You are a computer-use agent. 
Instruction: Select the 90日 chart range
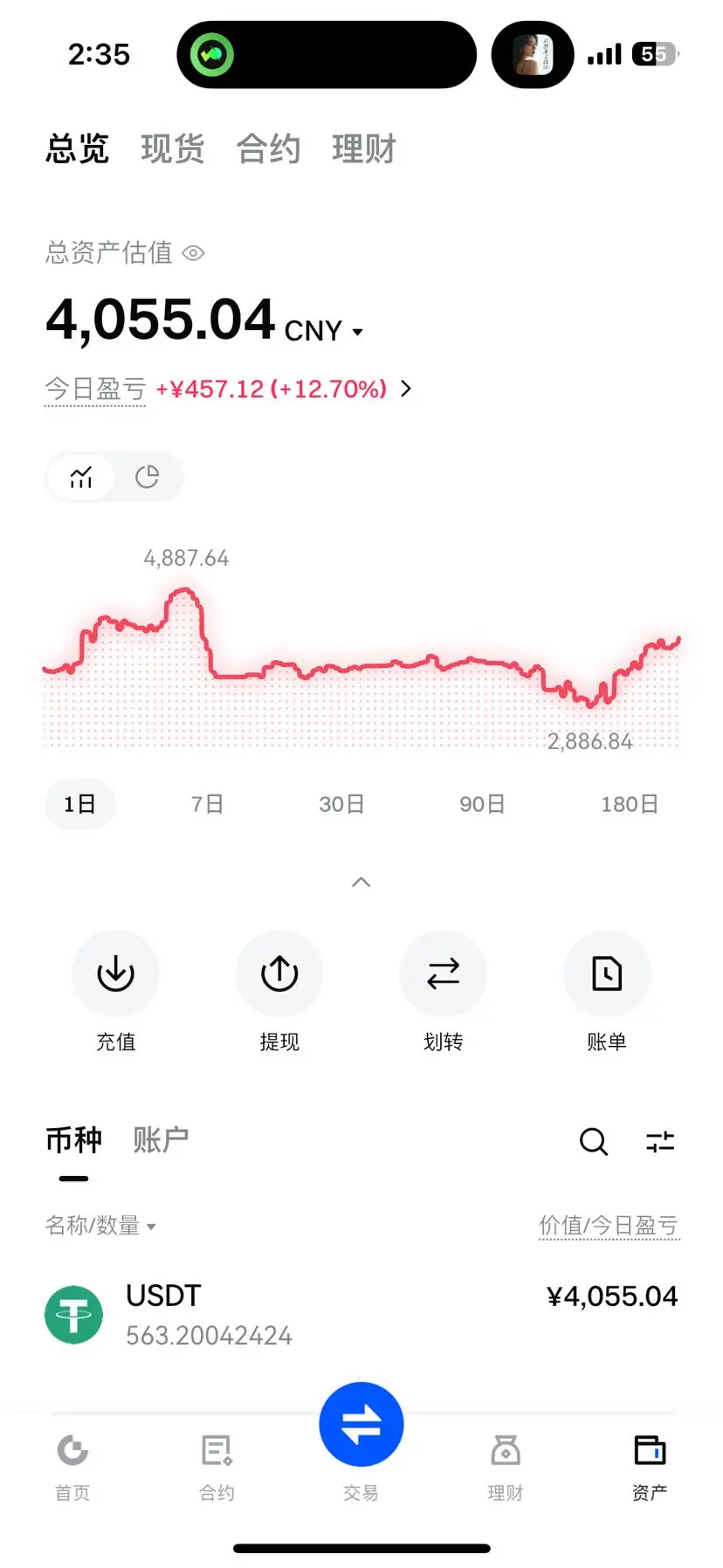[482, 804]
